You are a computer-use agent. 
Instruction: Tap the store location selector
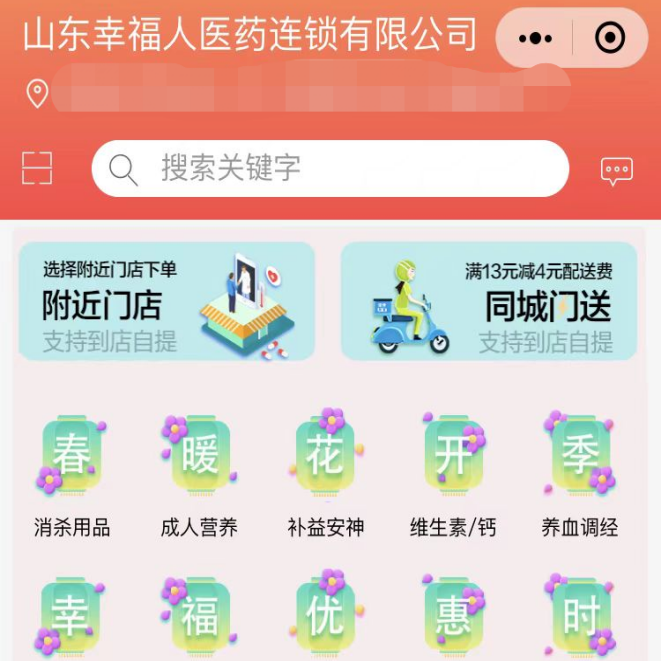click(300, 93)
